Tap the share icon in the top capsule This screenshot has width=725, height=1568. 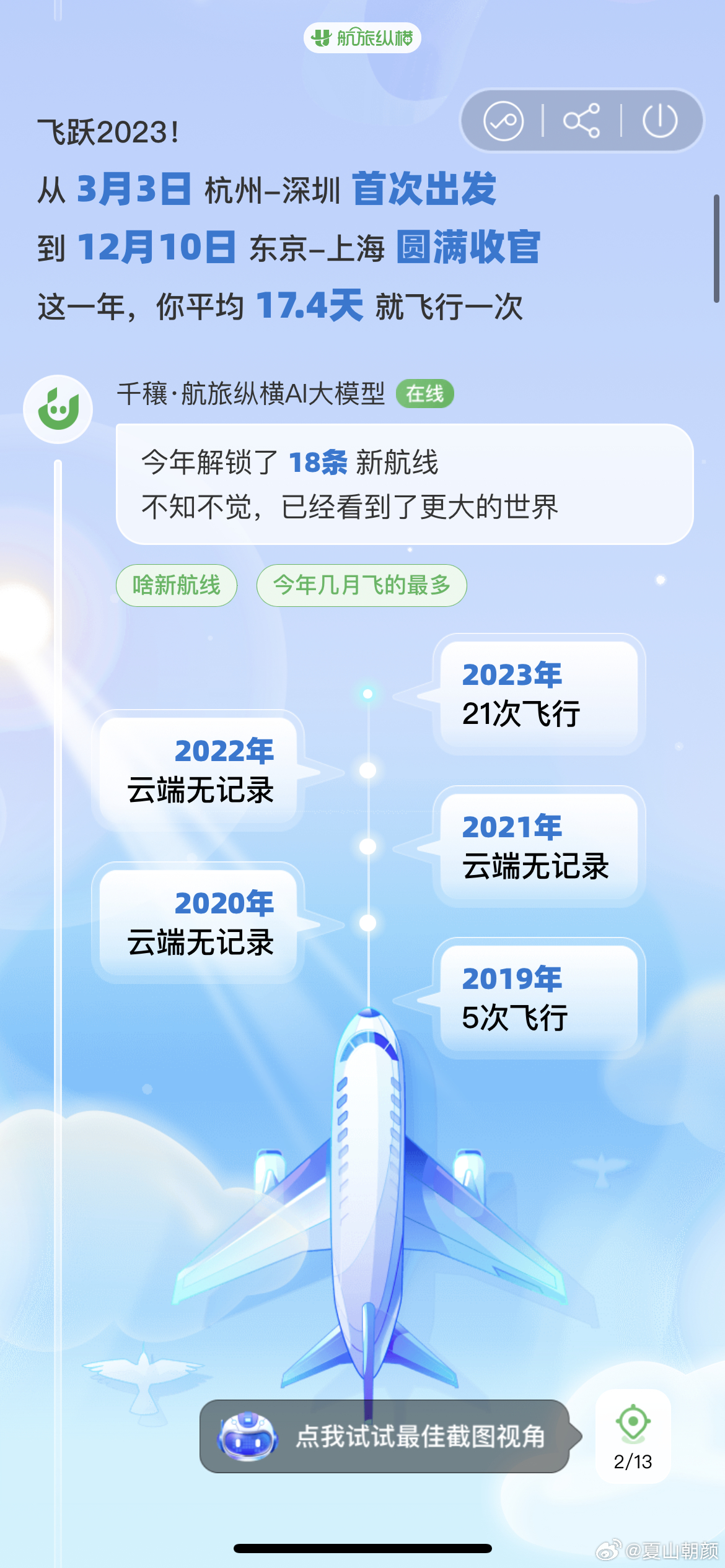(581, 120)
